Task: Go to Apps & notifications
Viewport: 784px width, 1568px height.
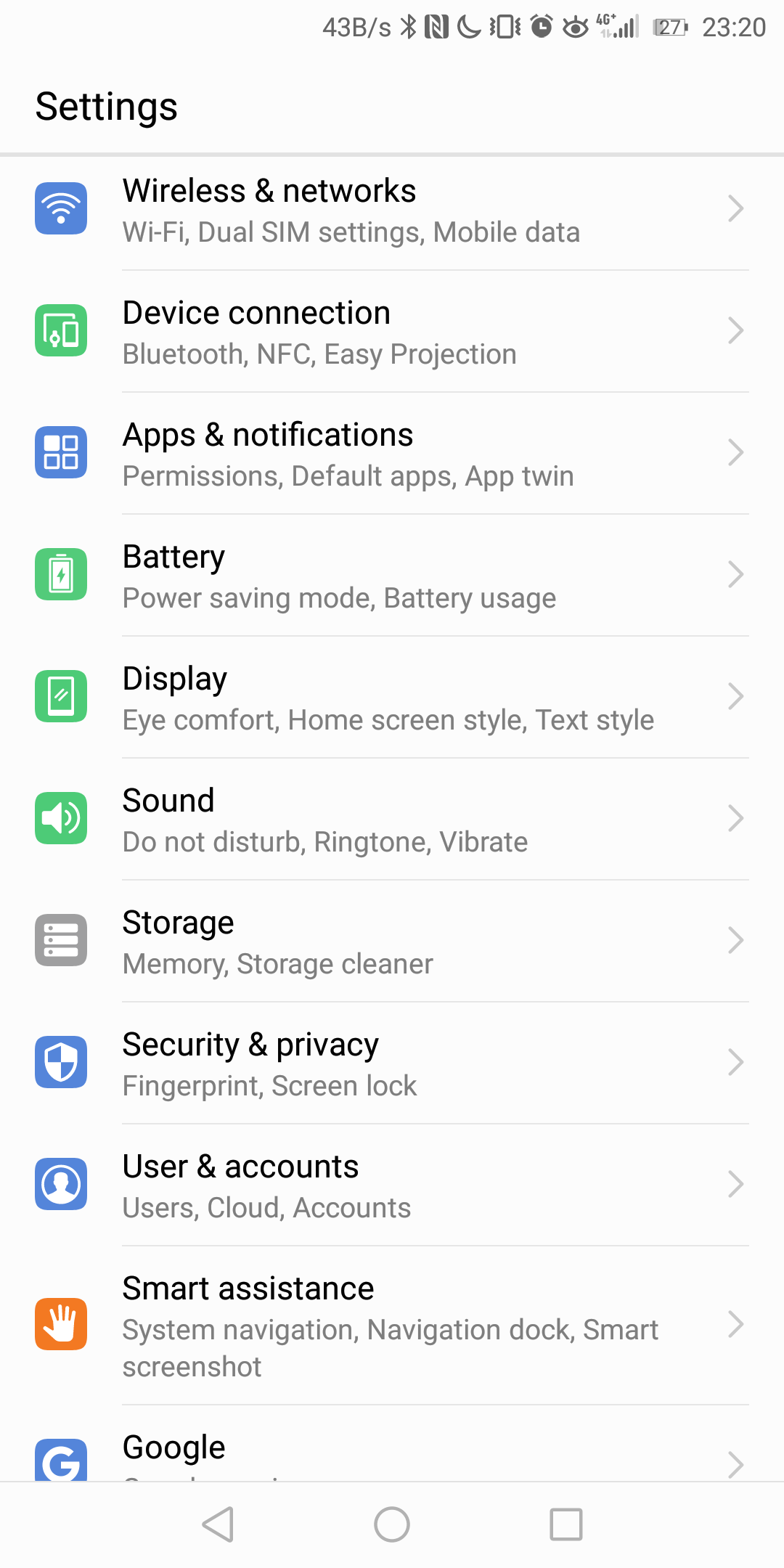Action: click(392, 454)
